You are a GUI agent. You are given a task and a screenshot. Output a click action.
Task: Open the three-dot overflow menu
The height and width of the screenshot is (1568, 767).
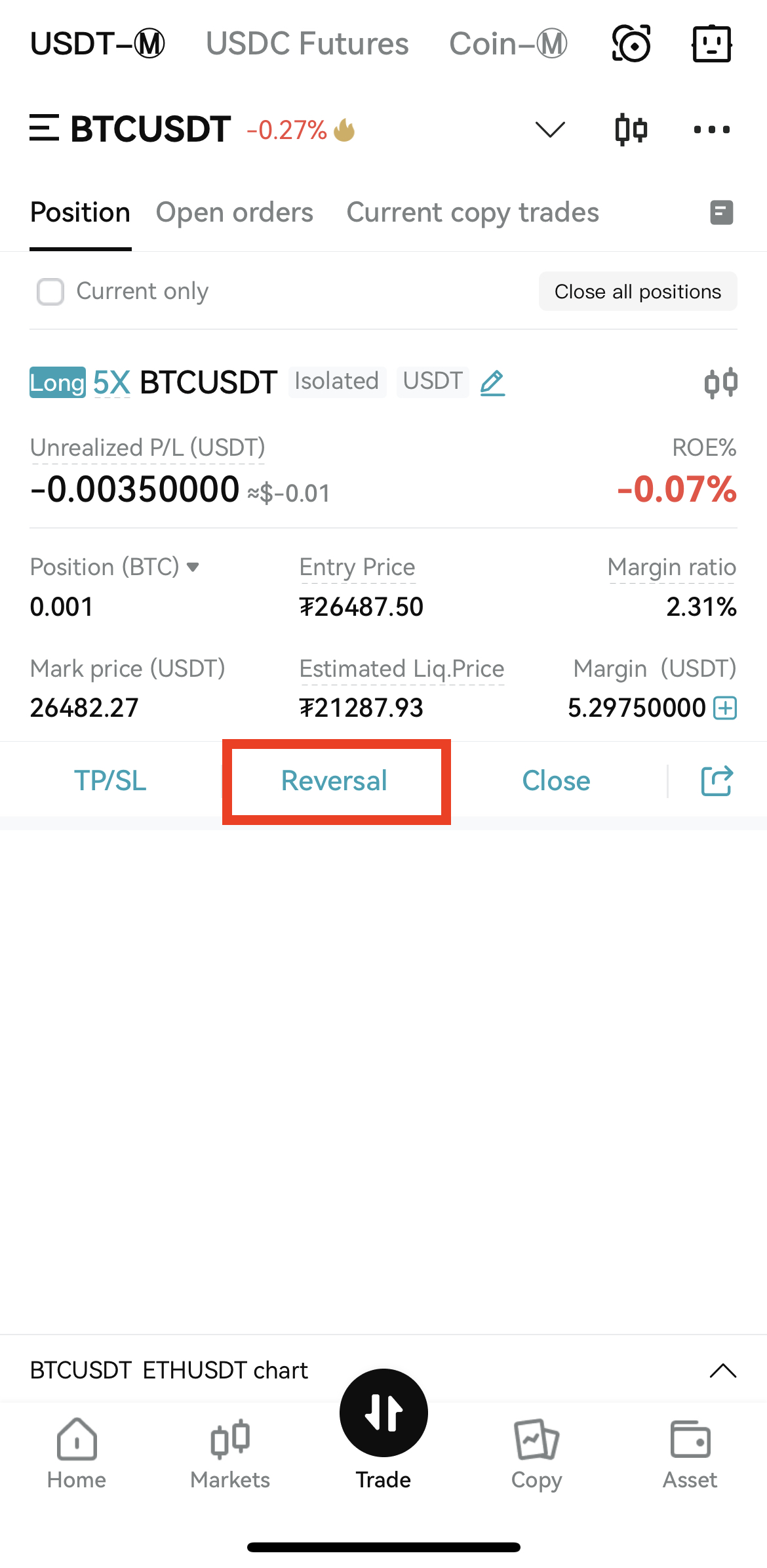point(712,129)
